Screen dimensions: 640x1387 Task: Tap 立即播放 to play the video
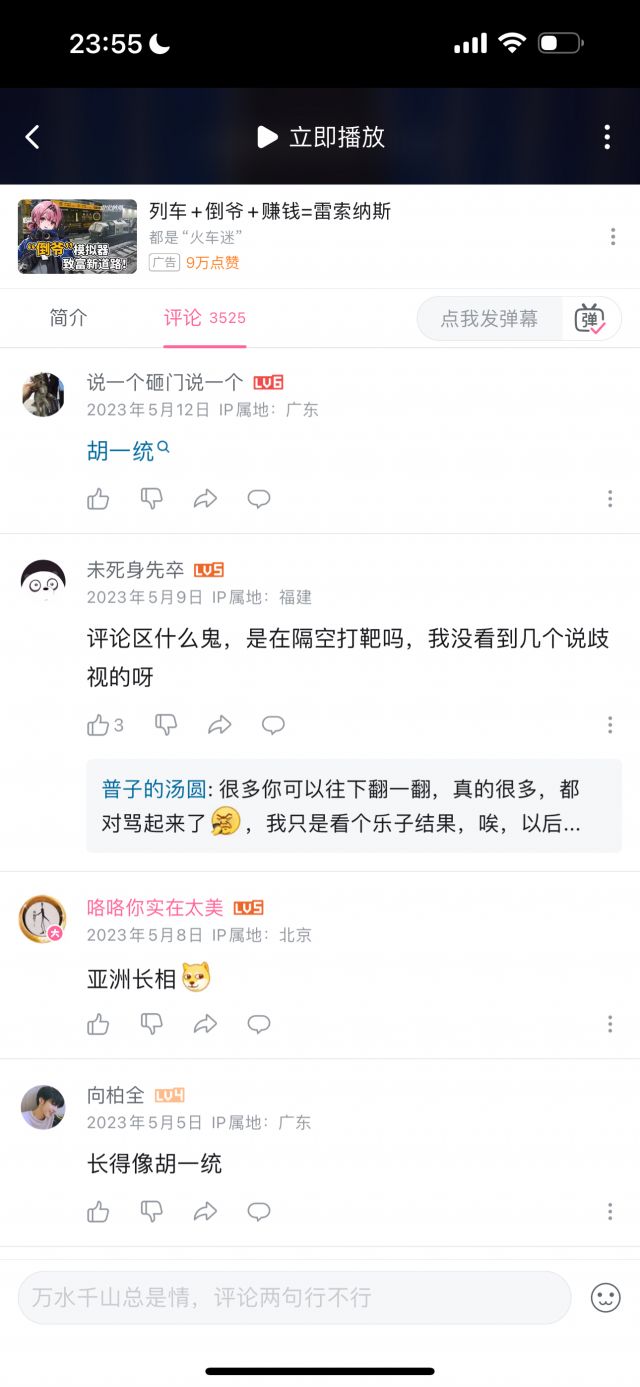321,137
